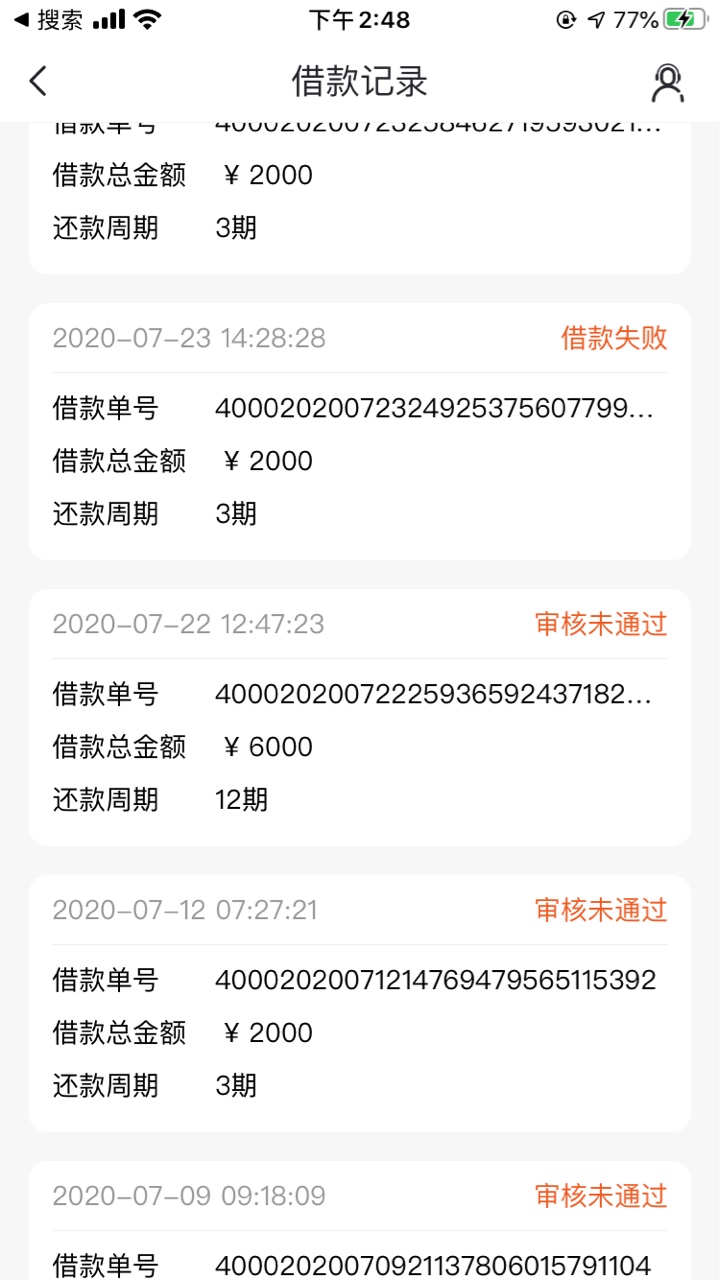
Task: Open the loan record dated 2020-07-09 09:18:09
Action: (359, 1220)
